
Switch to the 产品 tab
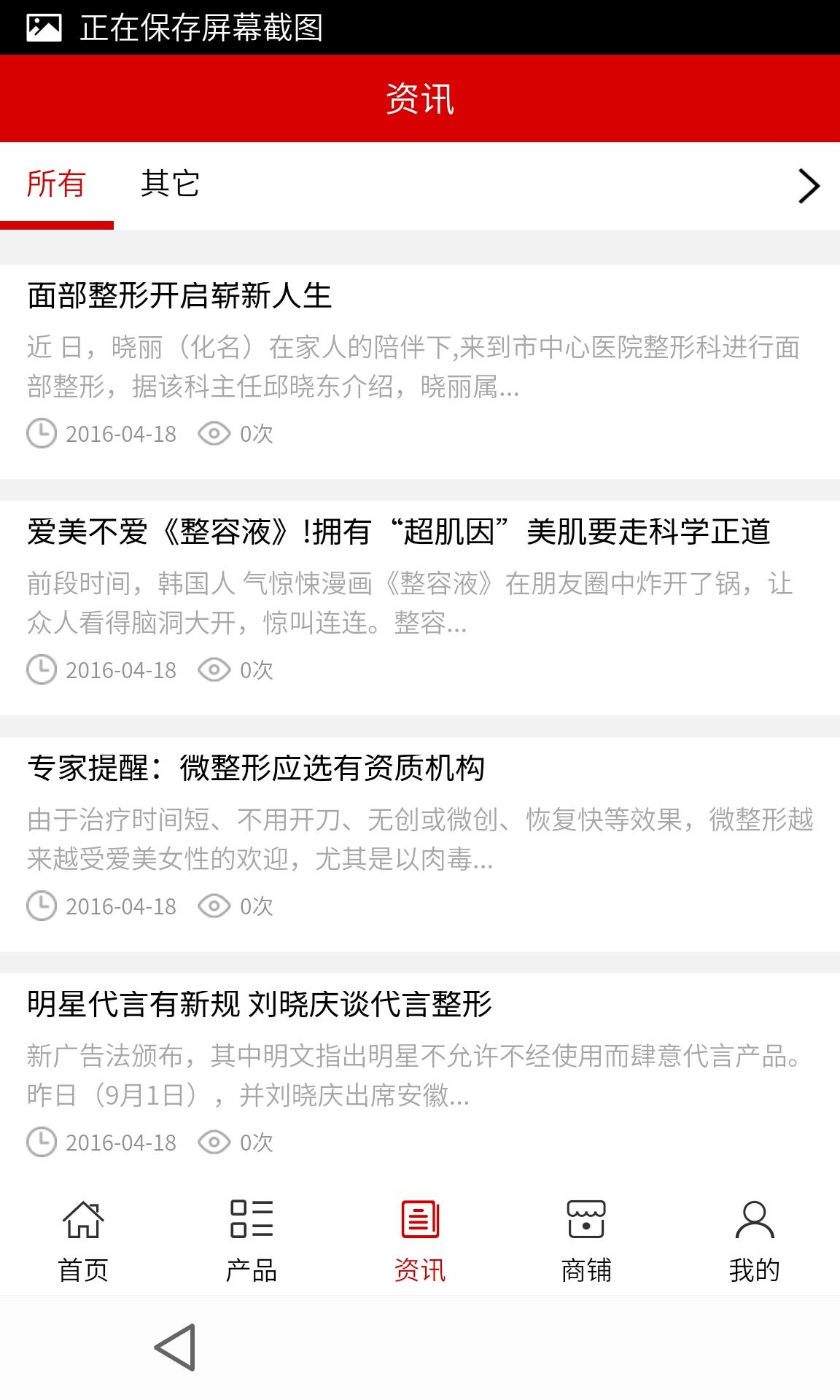[252, 1241]
